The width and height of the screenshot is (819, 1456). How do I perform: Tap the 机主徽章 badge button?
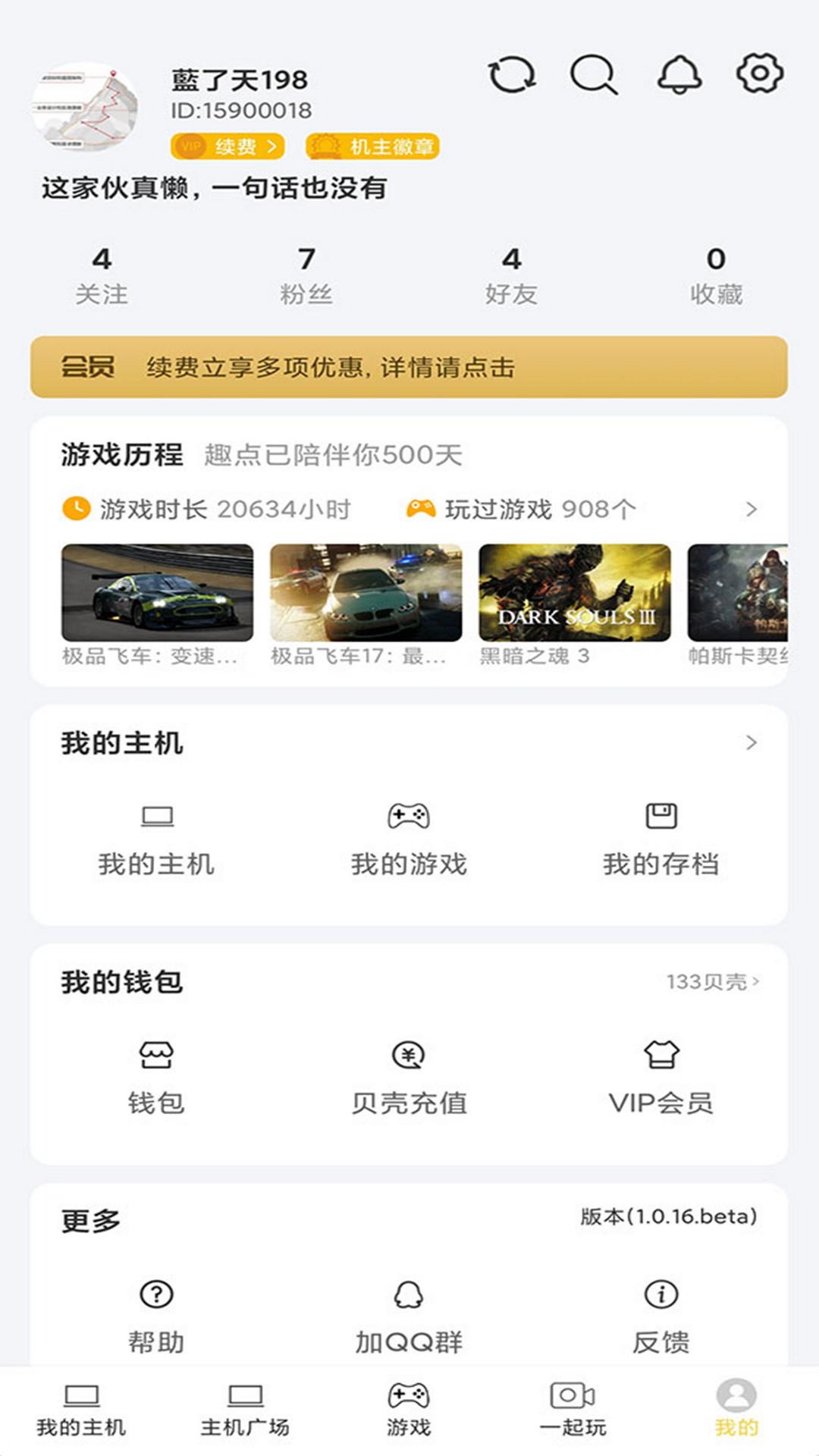[375, 146]
